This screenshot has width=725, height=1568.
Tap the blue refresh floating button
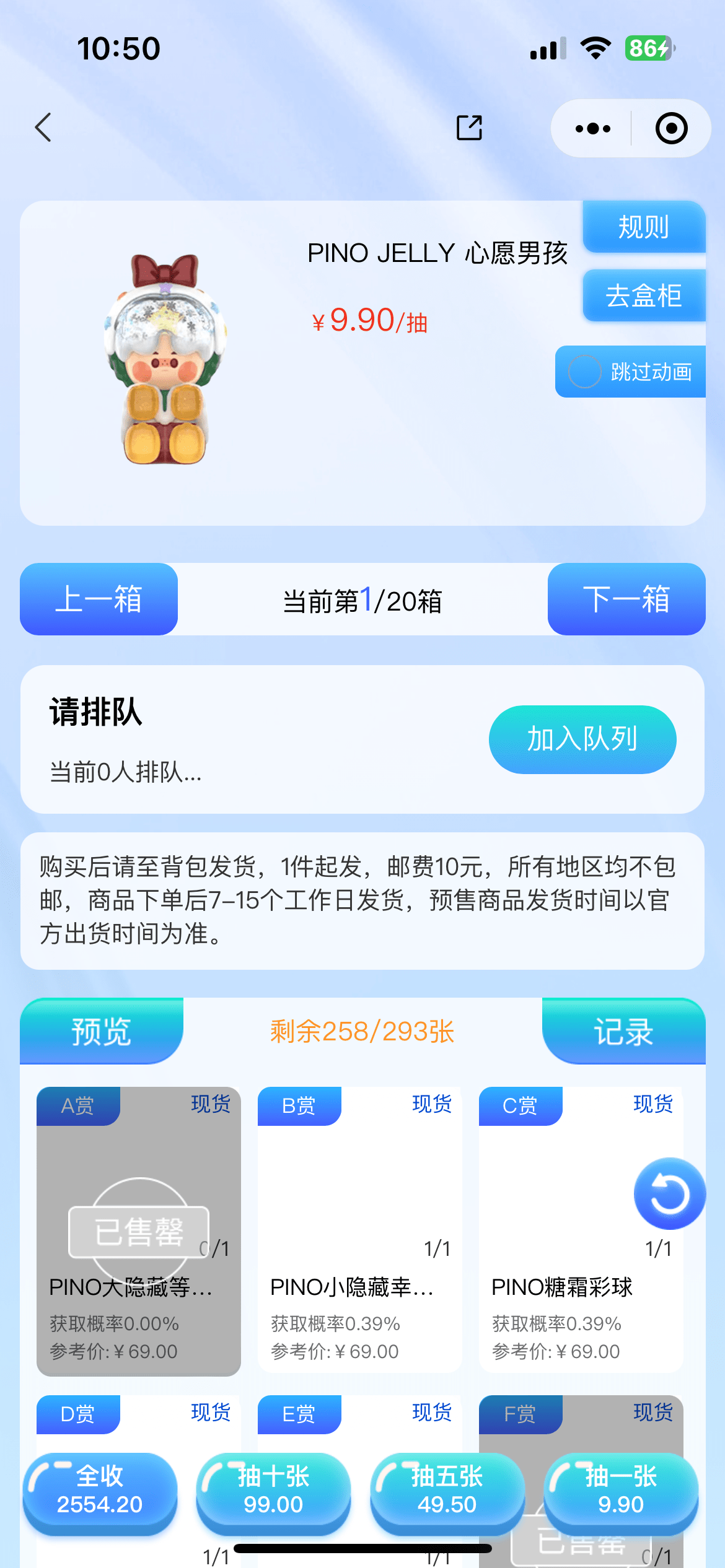pos(669,1193)
